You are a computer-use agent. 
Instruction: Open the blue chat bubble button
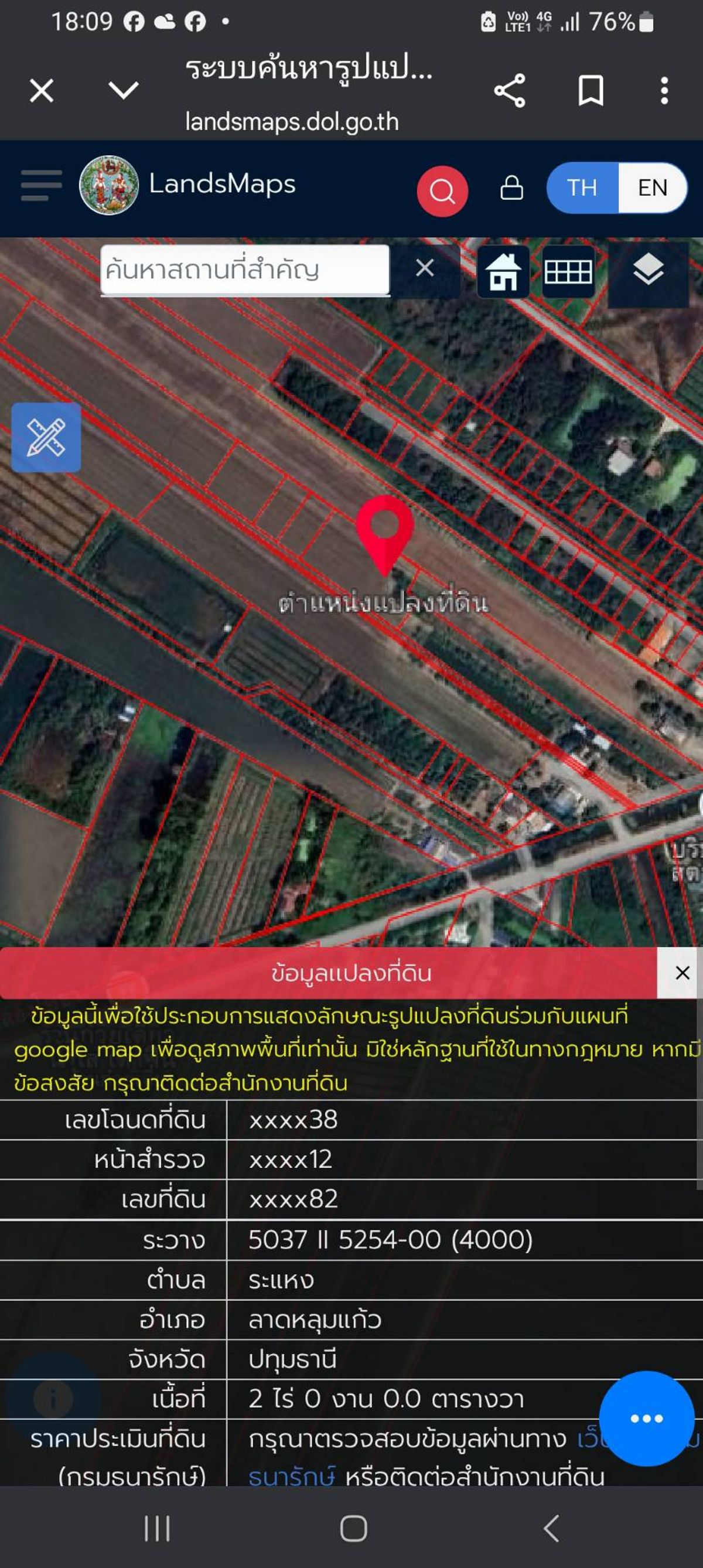[646, 1418]
